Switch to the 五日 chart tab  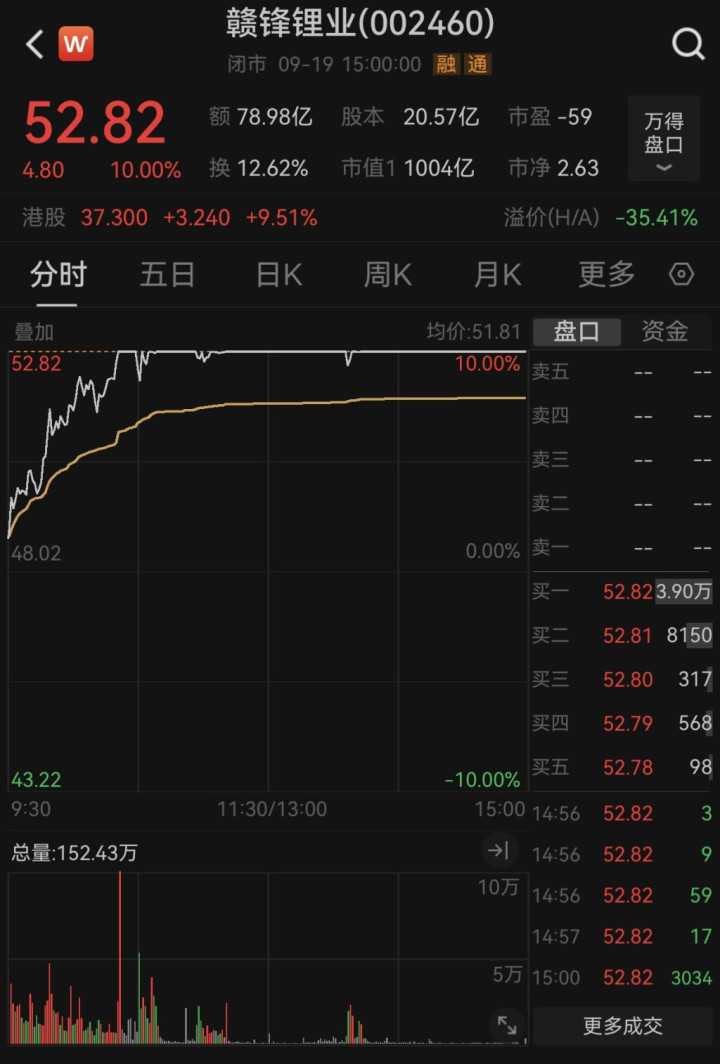click(x=167, y=274)
